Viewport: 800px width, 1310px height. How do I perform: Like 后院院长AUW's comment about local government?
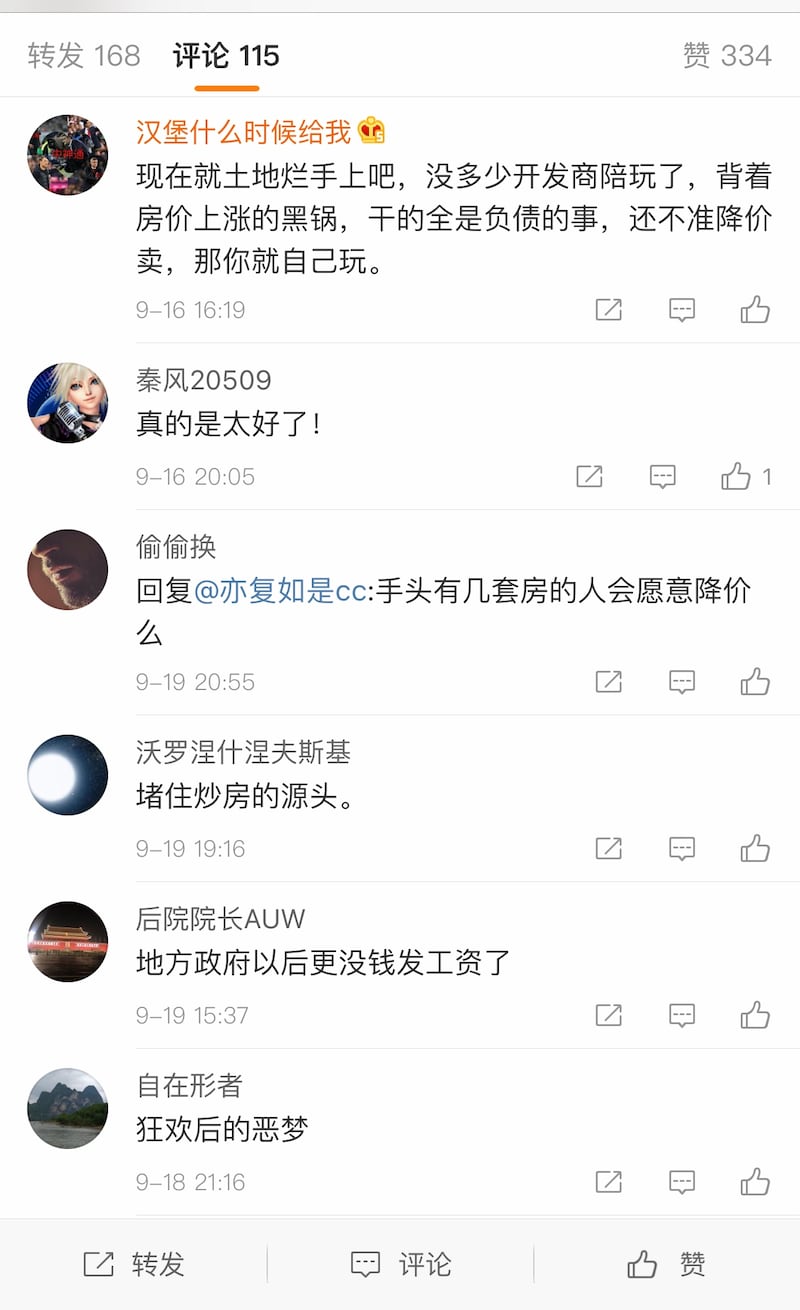tap(757, 1015)
